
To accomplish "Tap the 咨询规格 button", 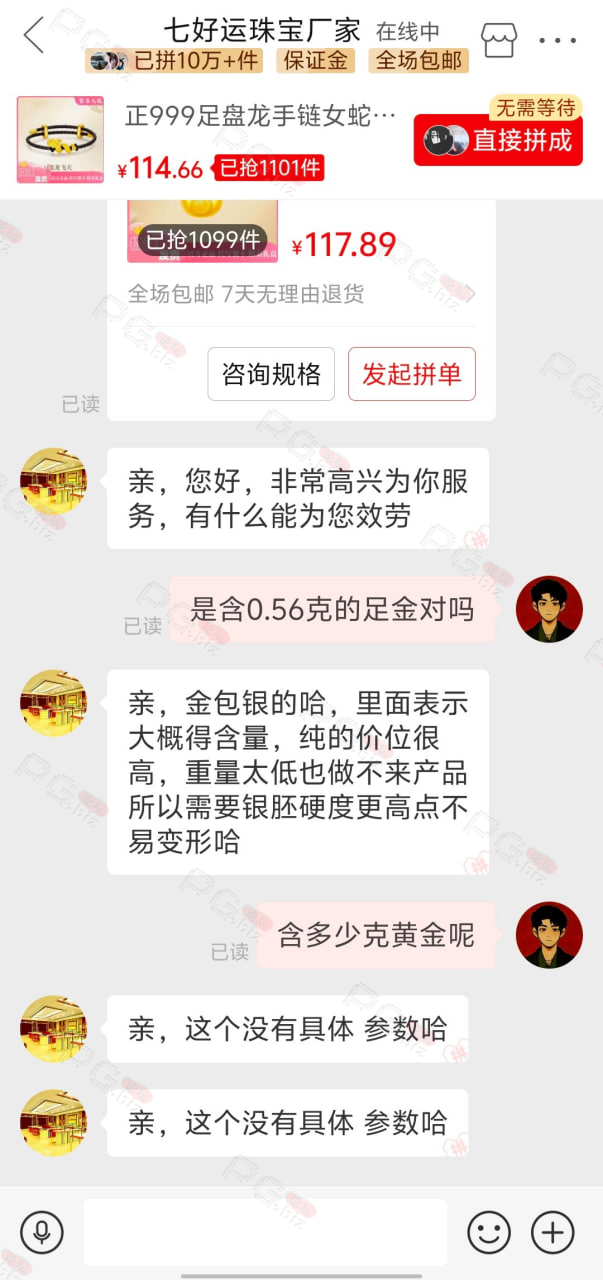I will pyautogui.click(x=271, y=374).
